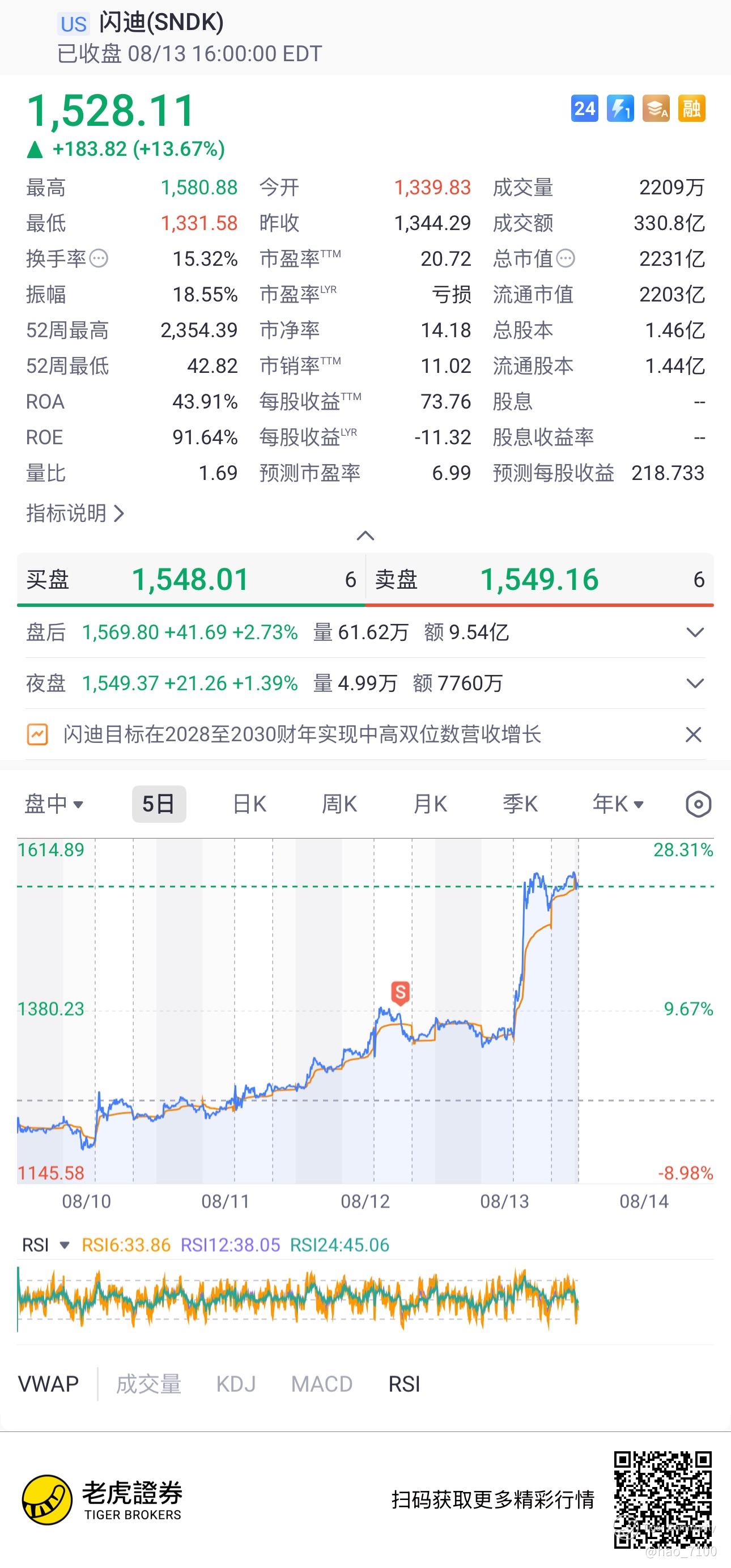Open the 24-hour trading badge
This screenshot has height=1568, width=731.
click(584, 109)
